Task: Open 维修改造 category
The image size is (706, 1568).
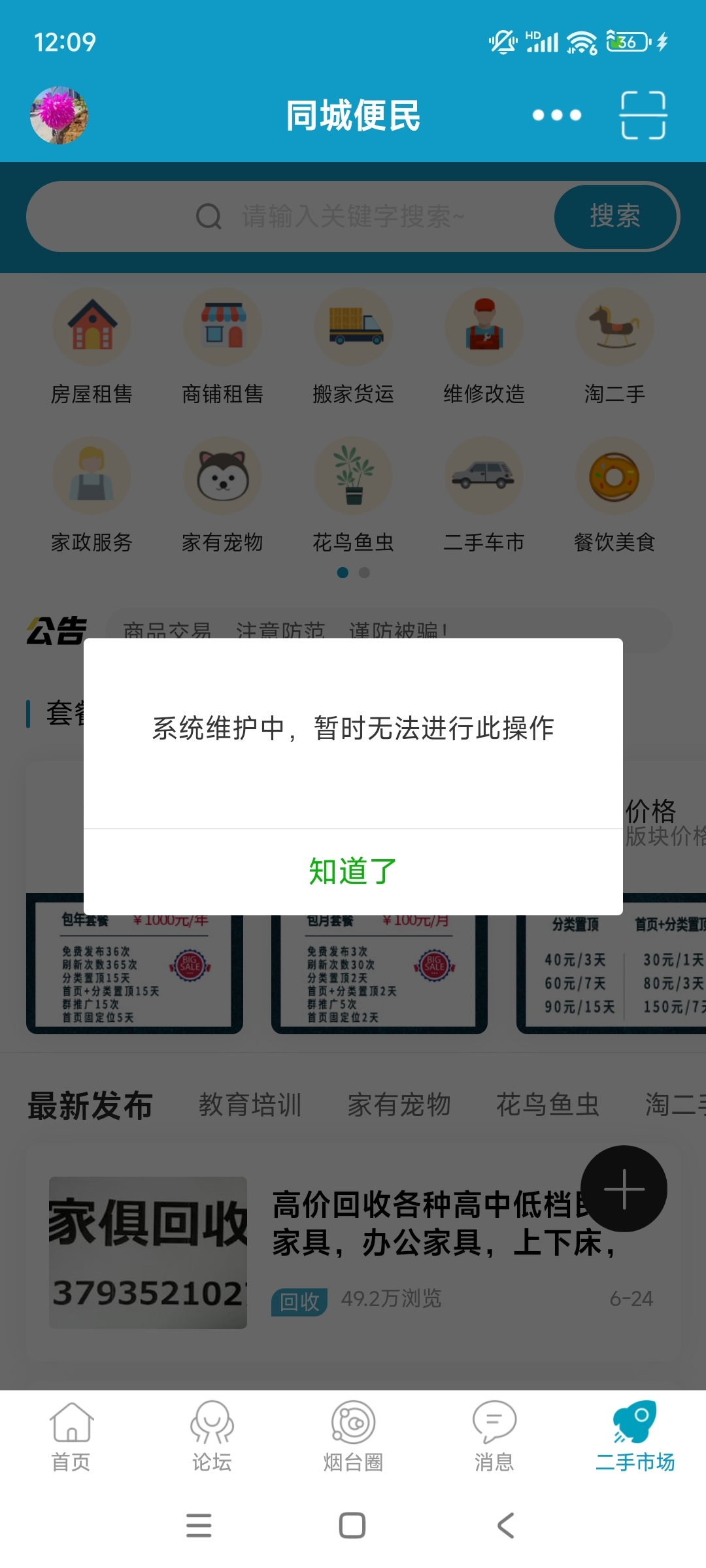Action: [484, 346]
